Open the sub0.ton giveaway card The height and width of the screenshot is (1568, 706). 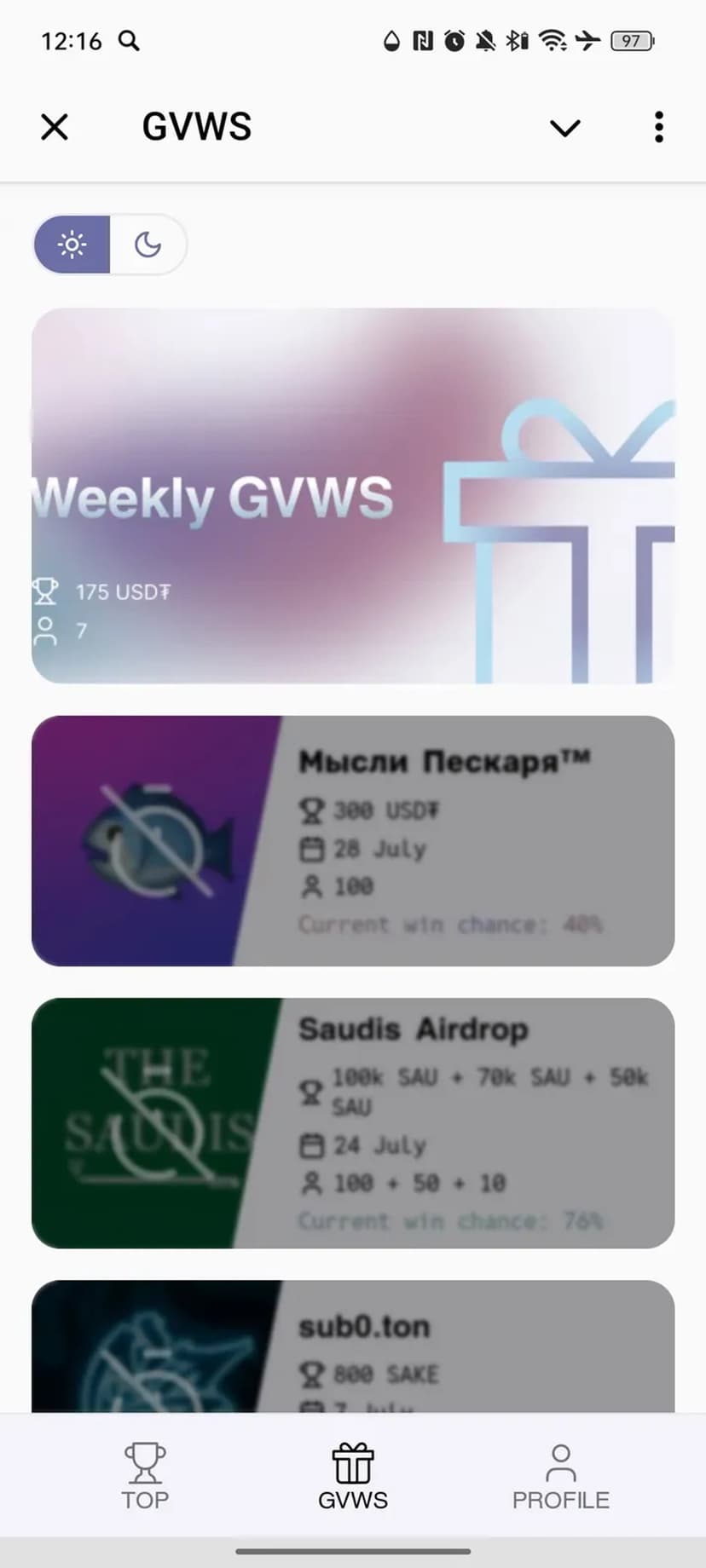pos(353,1346)
